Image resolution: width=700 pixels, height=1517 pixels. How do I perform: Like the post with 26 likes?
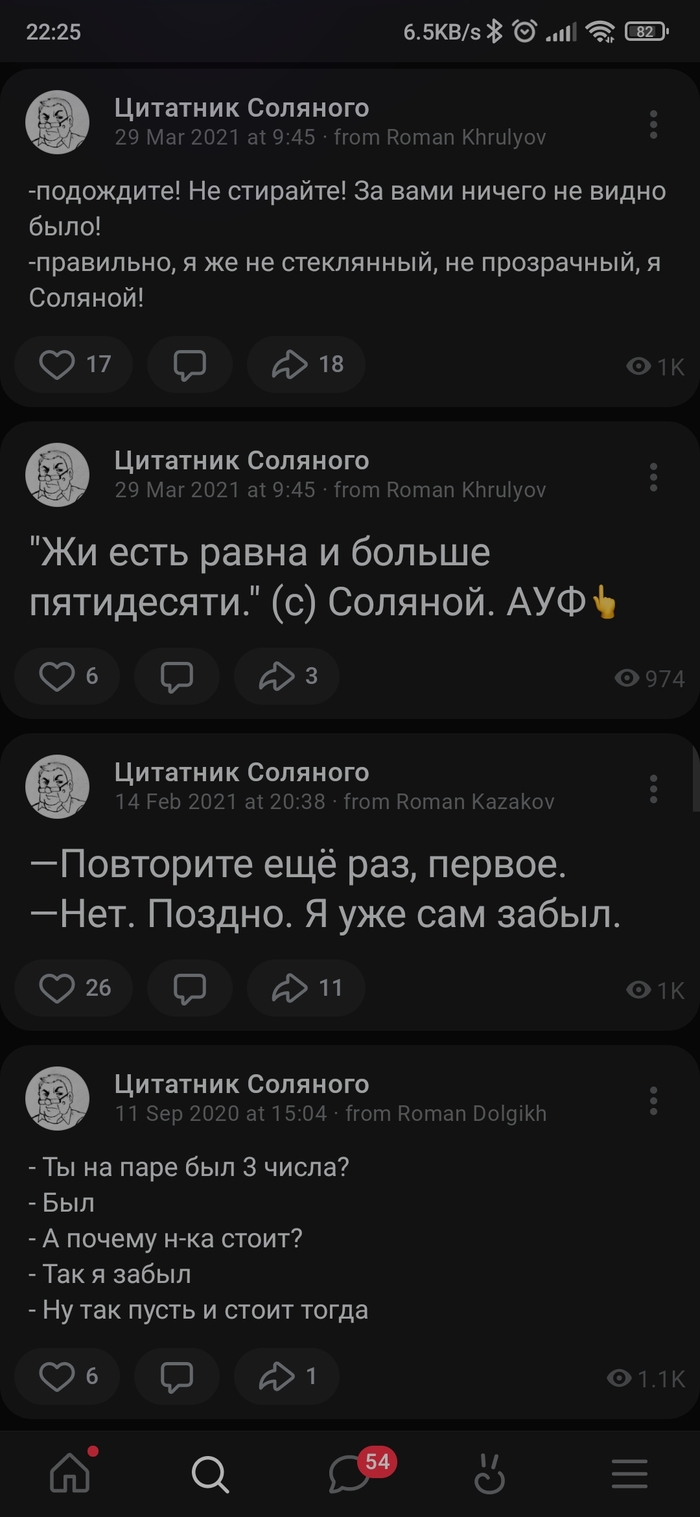[x=74, y=988]
